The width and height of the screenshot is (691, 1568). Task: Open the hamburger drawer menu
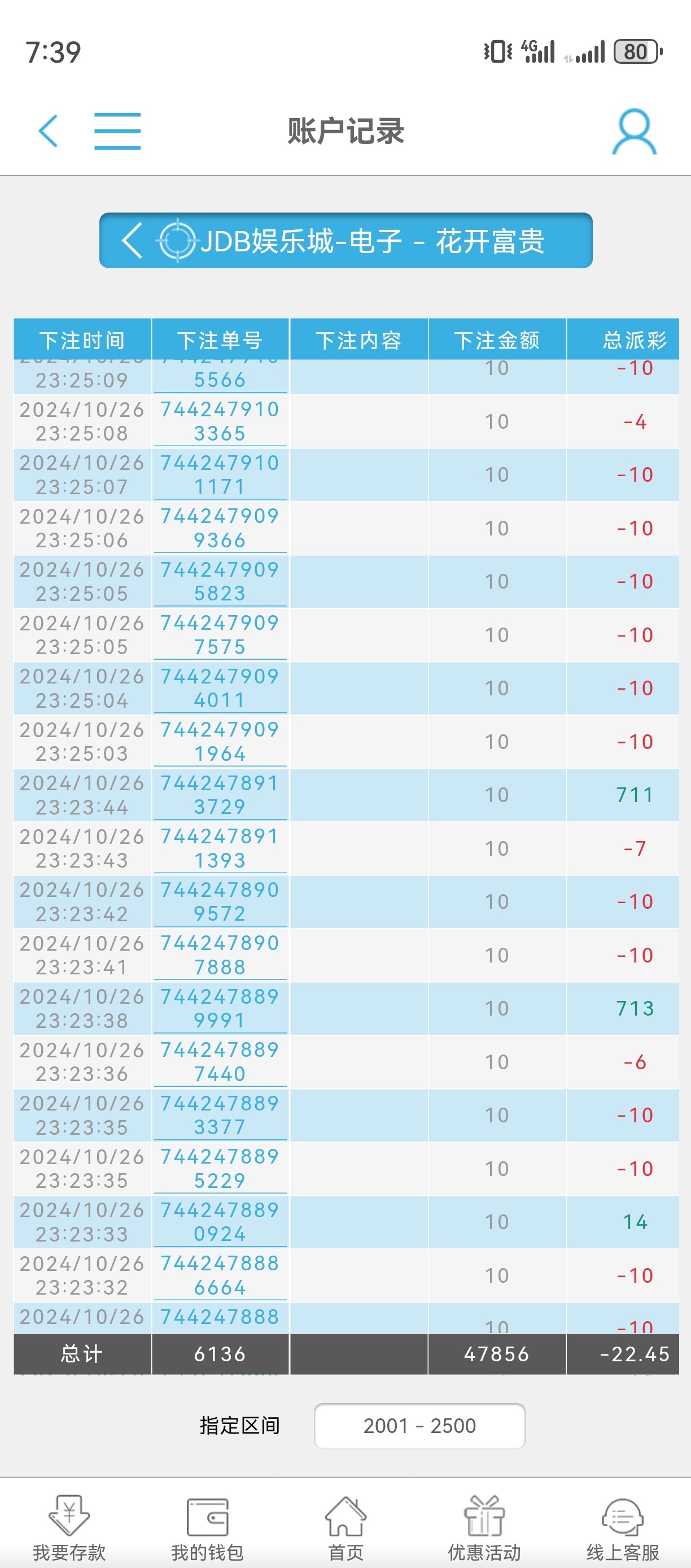click(117, 131)
